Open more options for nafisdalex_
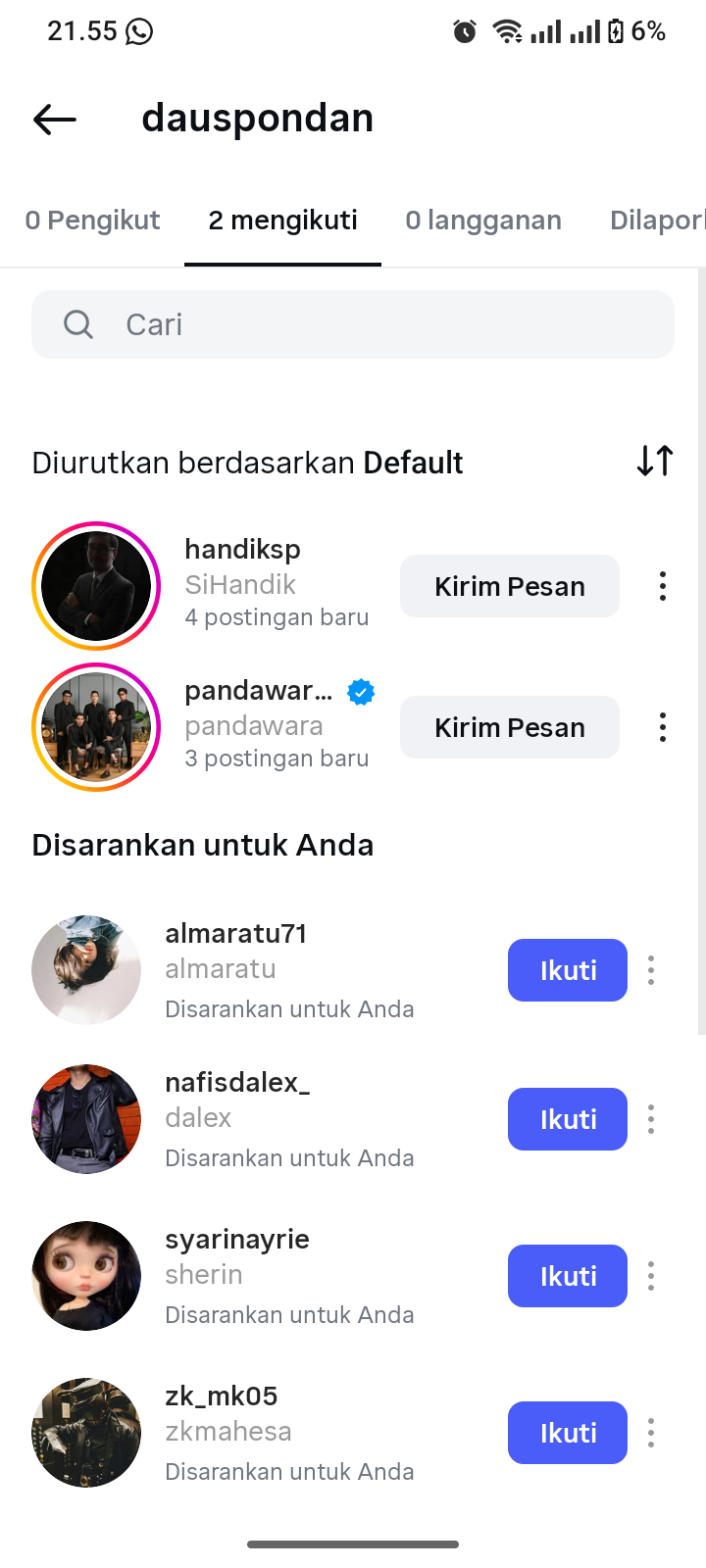Screen dimensions: 706x1568 pos(651,1119)
